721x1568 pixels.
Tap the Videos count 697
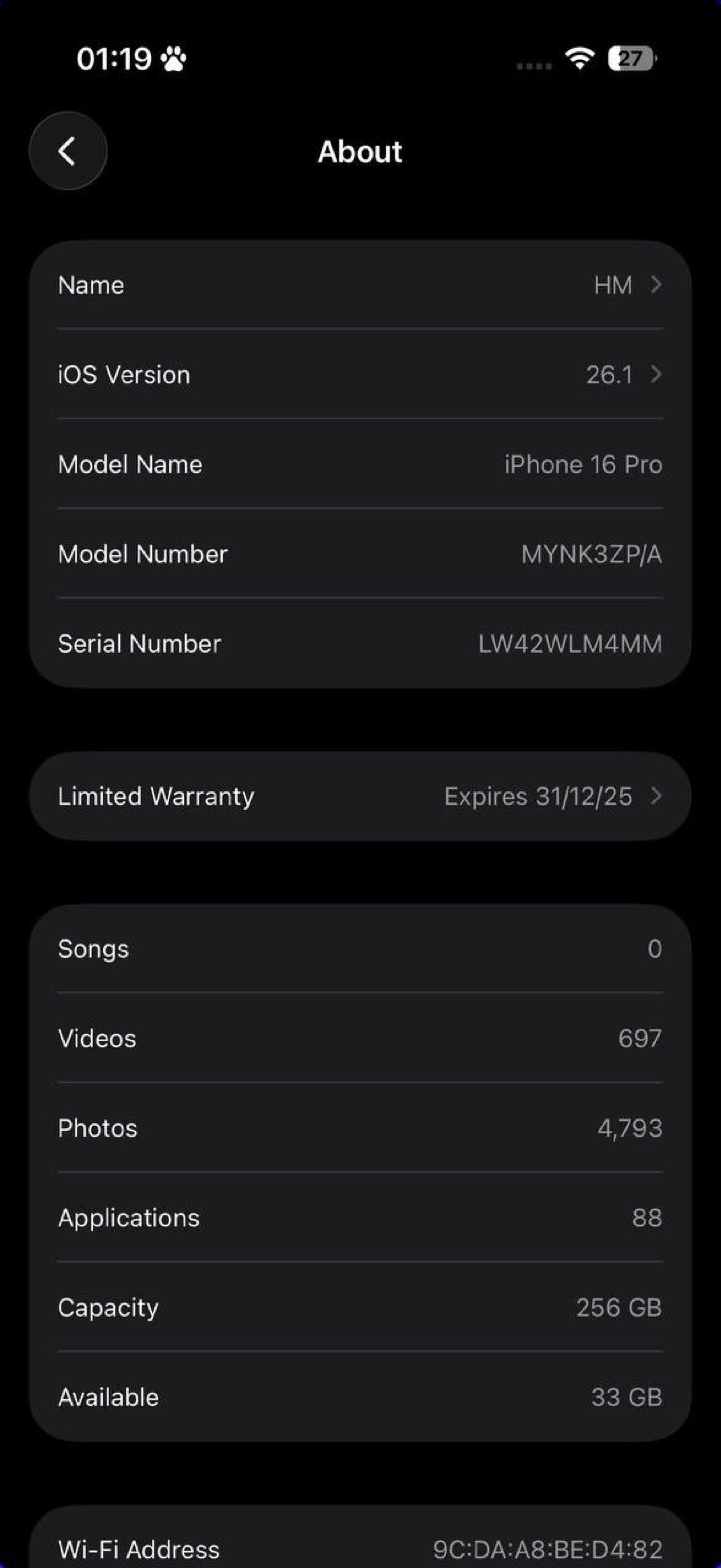tap(641, 1038)
